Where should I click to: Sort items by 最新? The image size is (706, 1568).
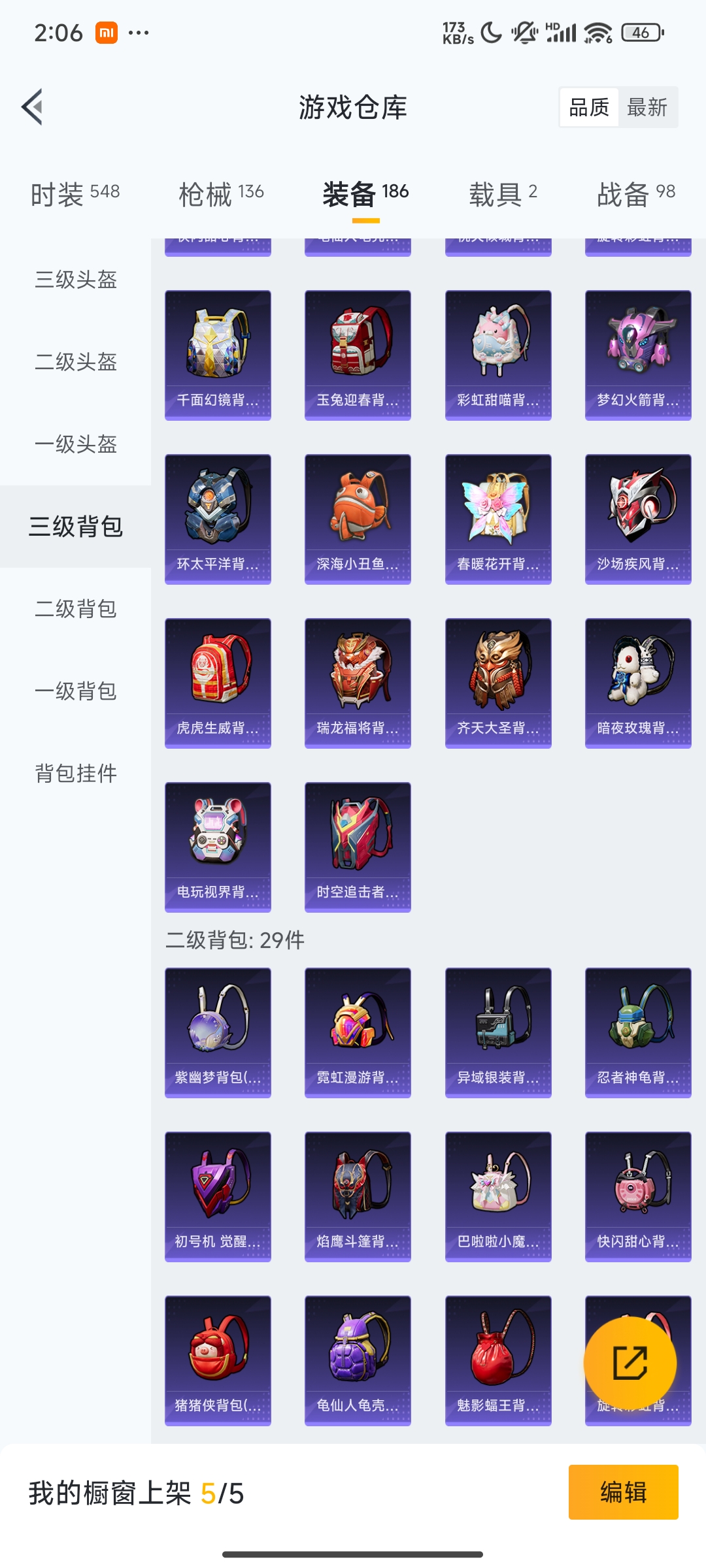point(647,107)
